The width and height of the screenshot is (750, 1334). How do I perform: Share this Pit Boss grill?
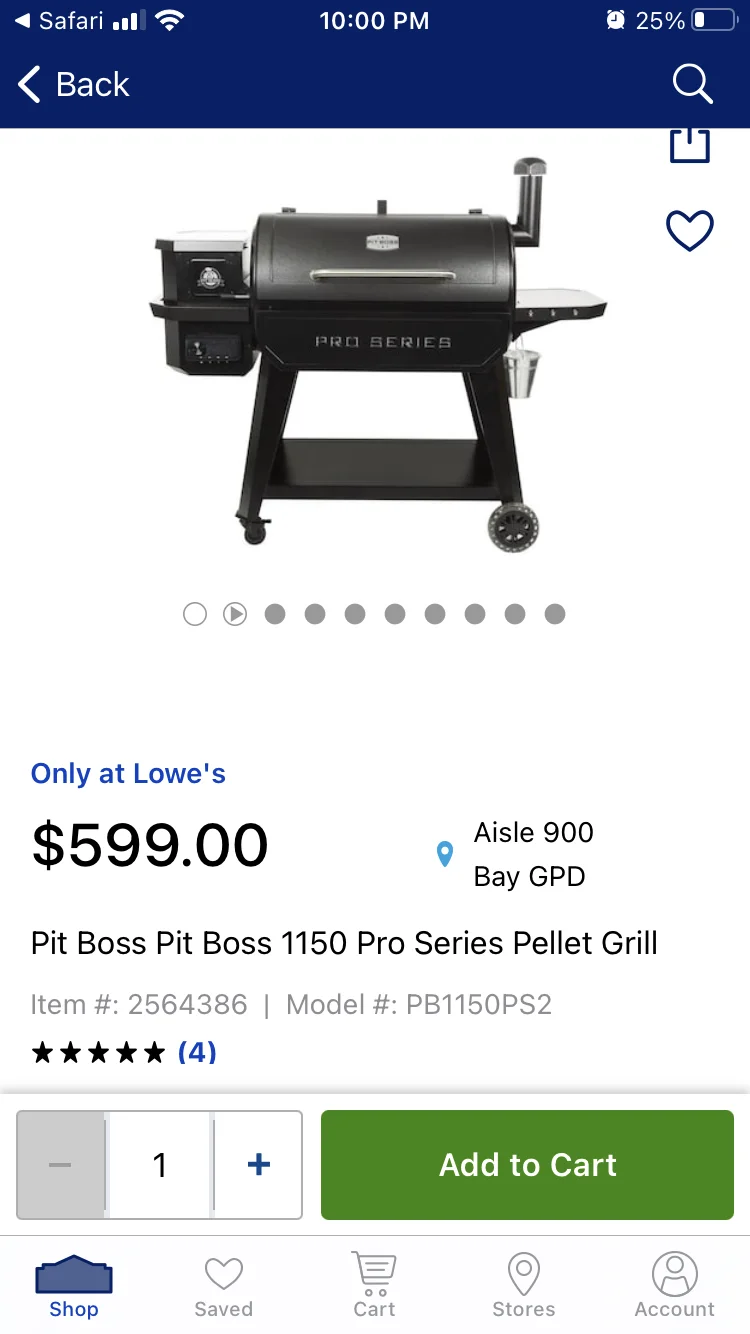click(x=689, y=146)
